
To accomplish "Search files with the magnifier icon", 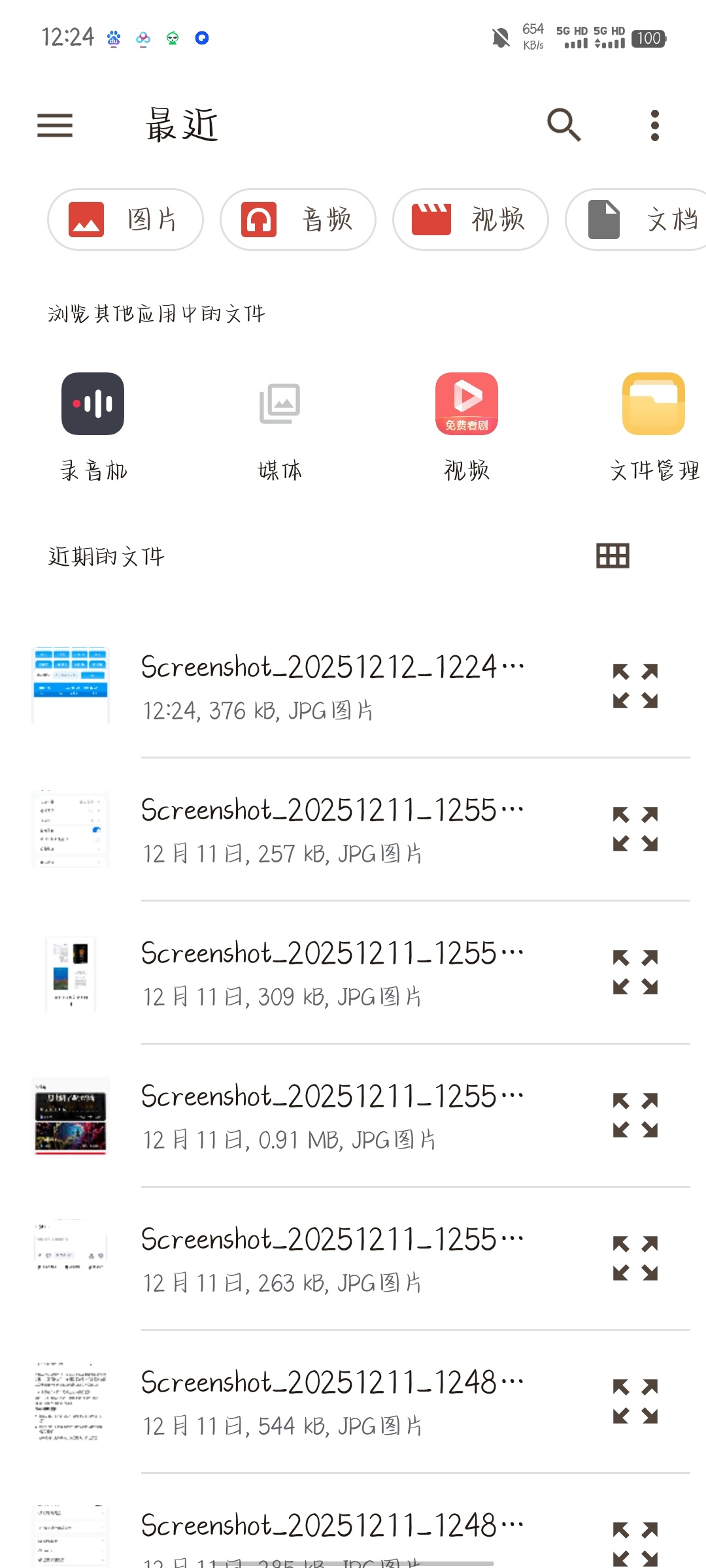I will pyautogui.click(x=563, y=125).
